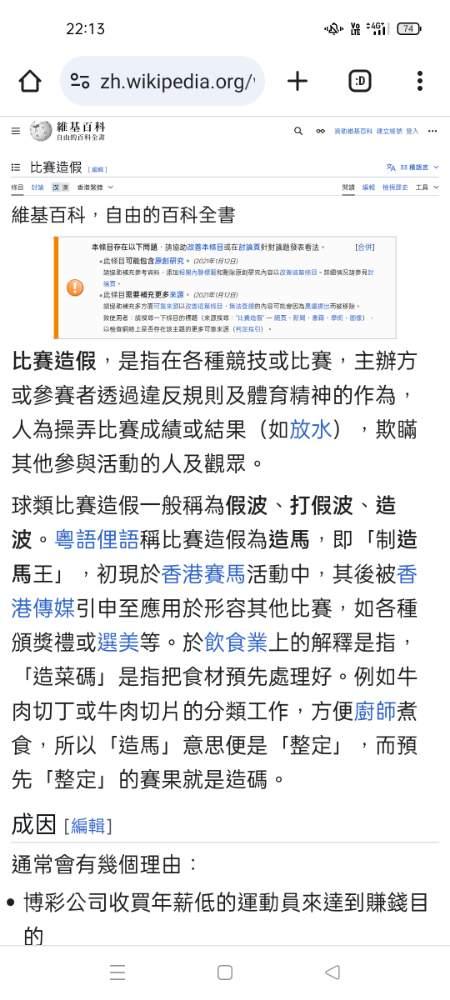Open the tab switcher
Image resolution: width=450 pixels, height=1000 pixels.
click(x=359, y=81)
